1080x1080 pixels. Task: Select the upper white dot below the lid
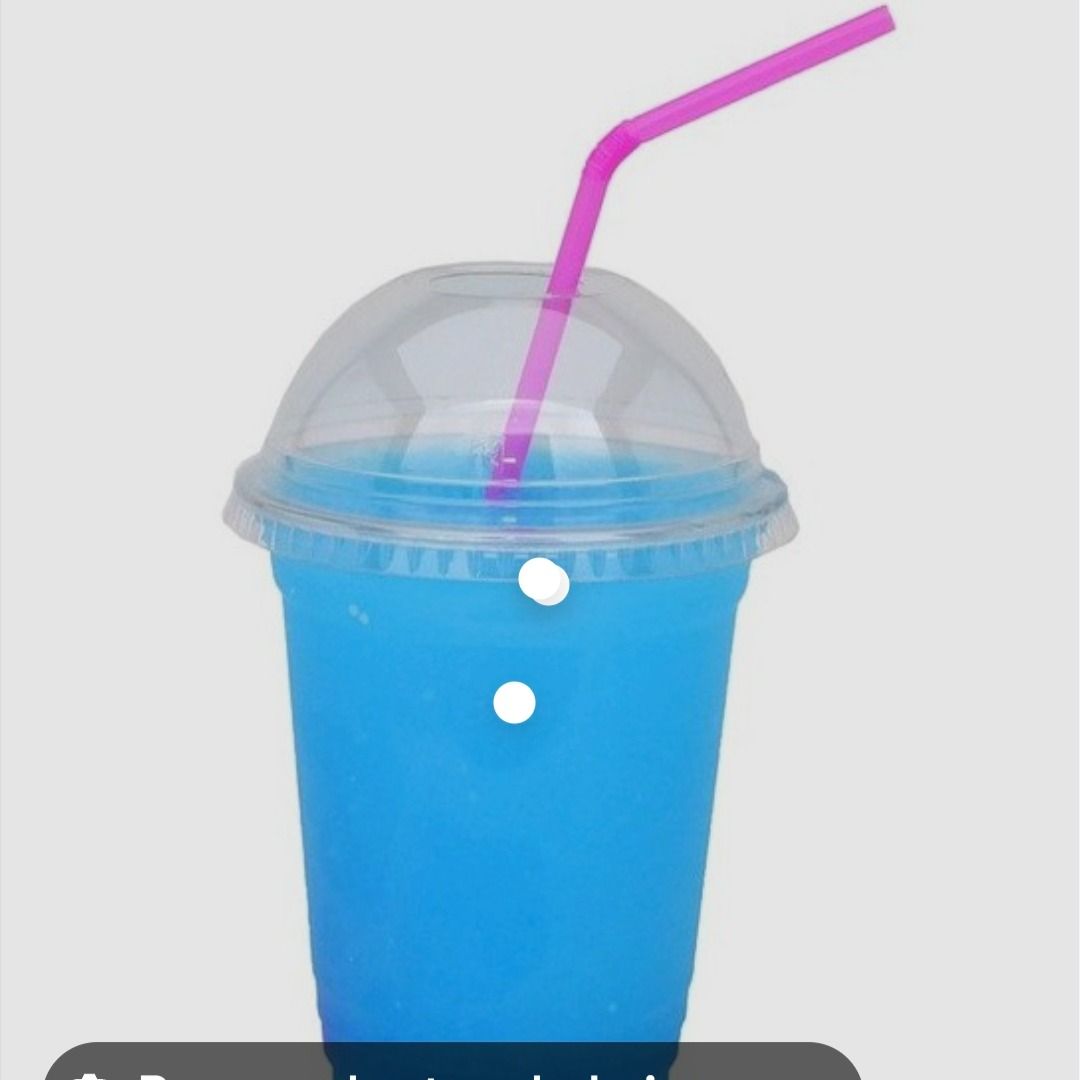(542, 581)
